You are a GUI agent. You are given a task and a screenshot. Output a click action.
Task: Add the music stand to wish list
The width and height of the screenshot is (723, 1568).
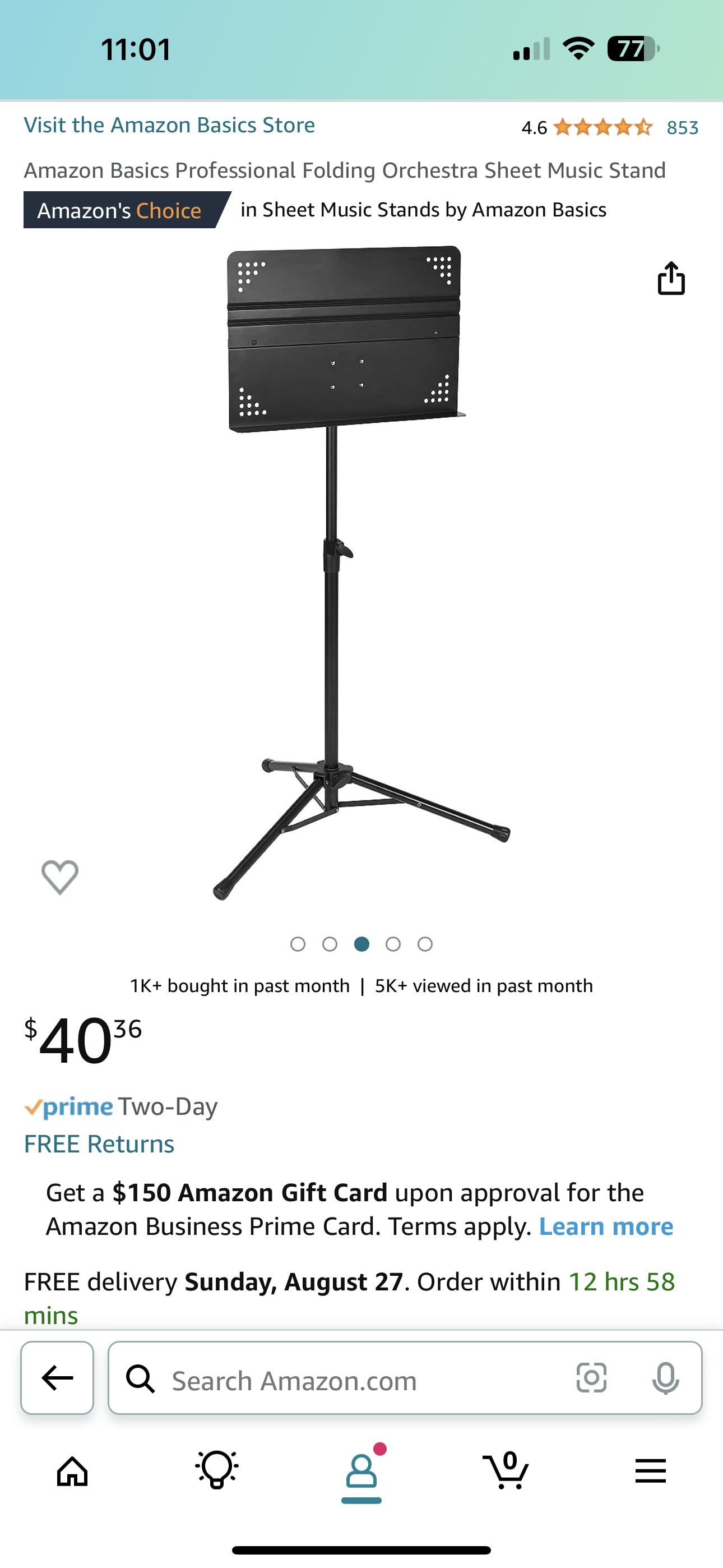(59, 877)
